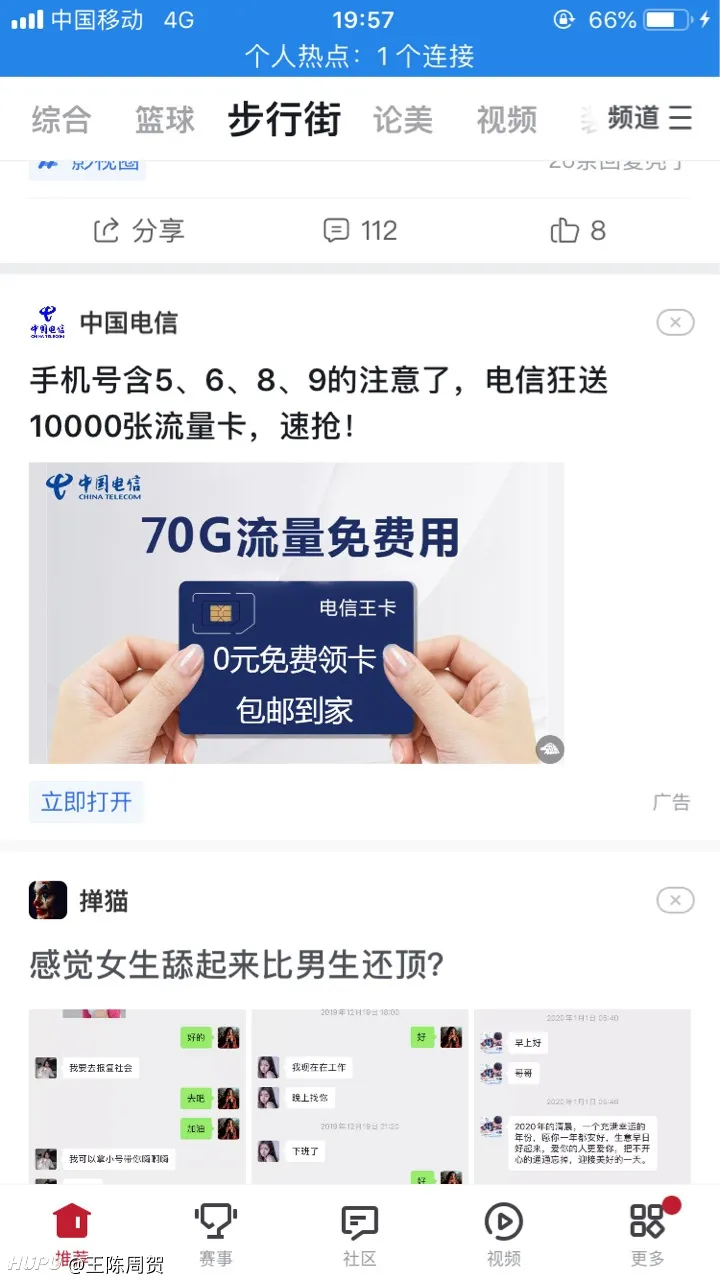Like the post with 8 likes
This screenshot has height=1280, width=720.
coord(578,231)
